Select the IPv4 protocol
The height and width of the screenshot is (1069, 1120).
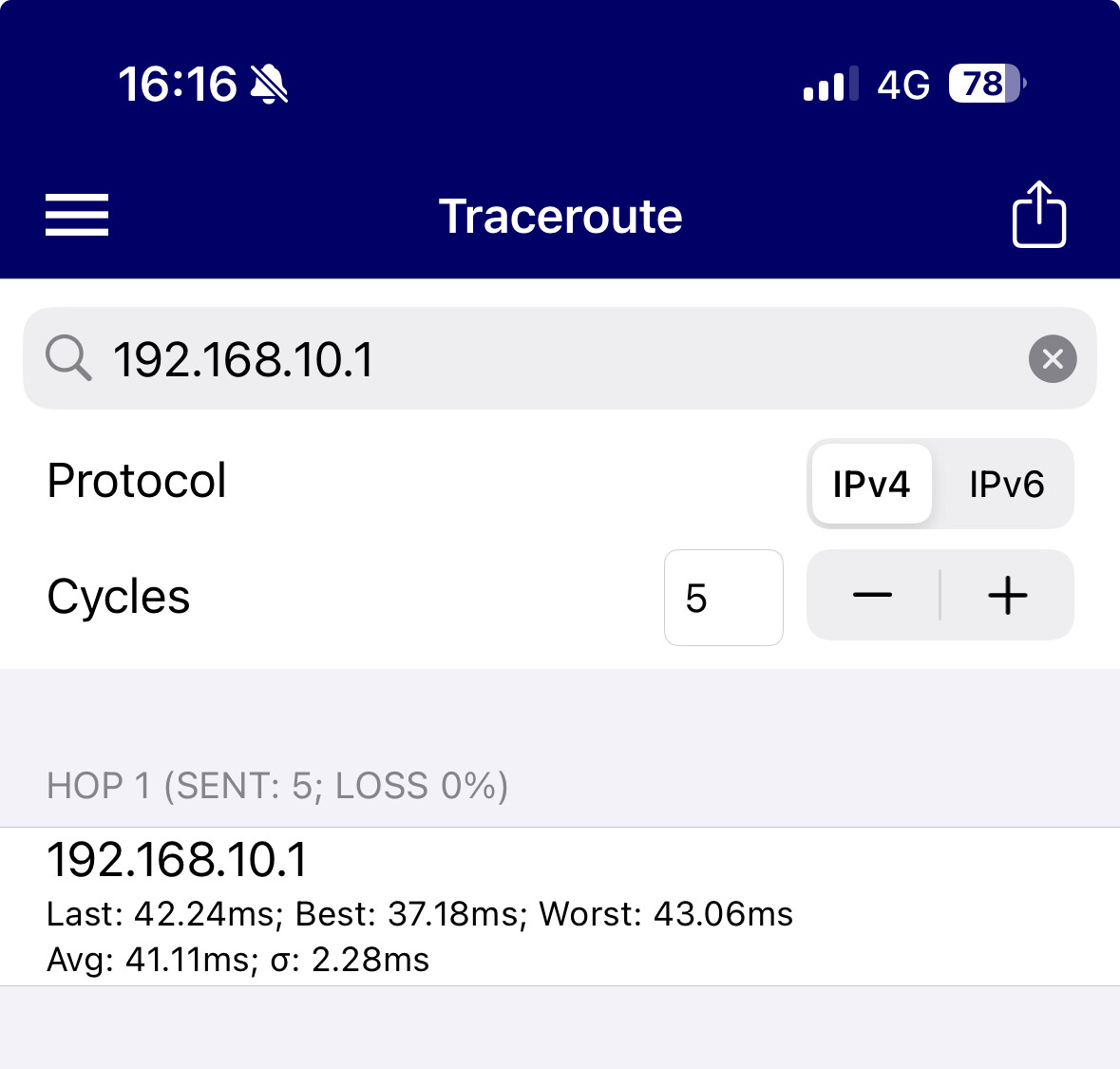pos(870,484)
